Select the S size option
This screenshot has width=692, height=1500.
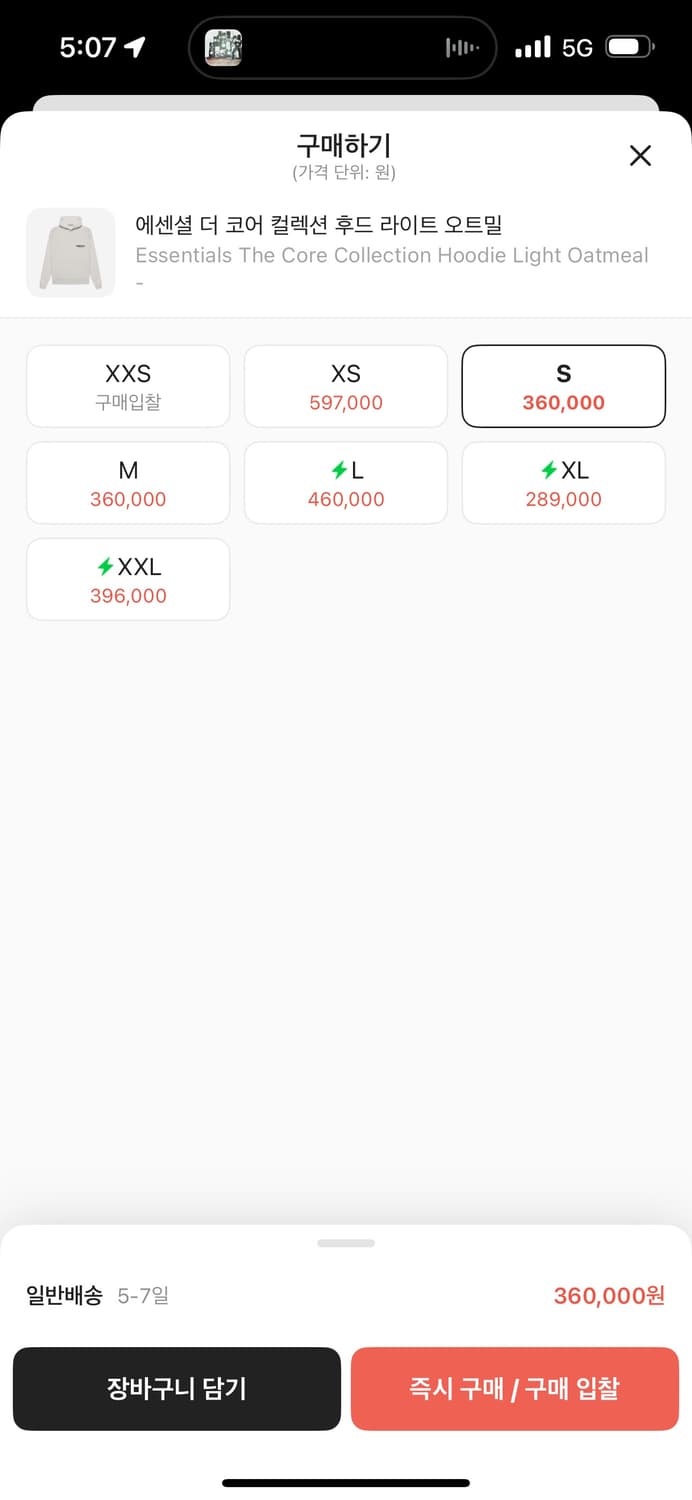564,387
